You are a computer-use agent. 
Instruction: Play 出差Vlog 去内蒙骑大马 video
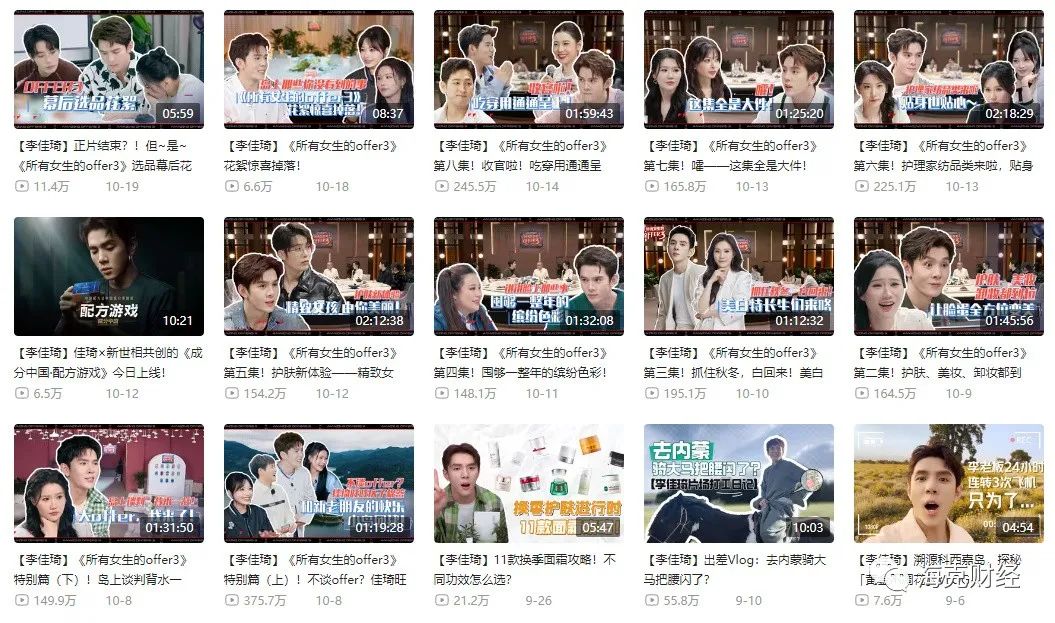coord(738,483)
